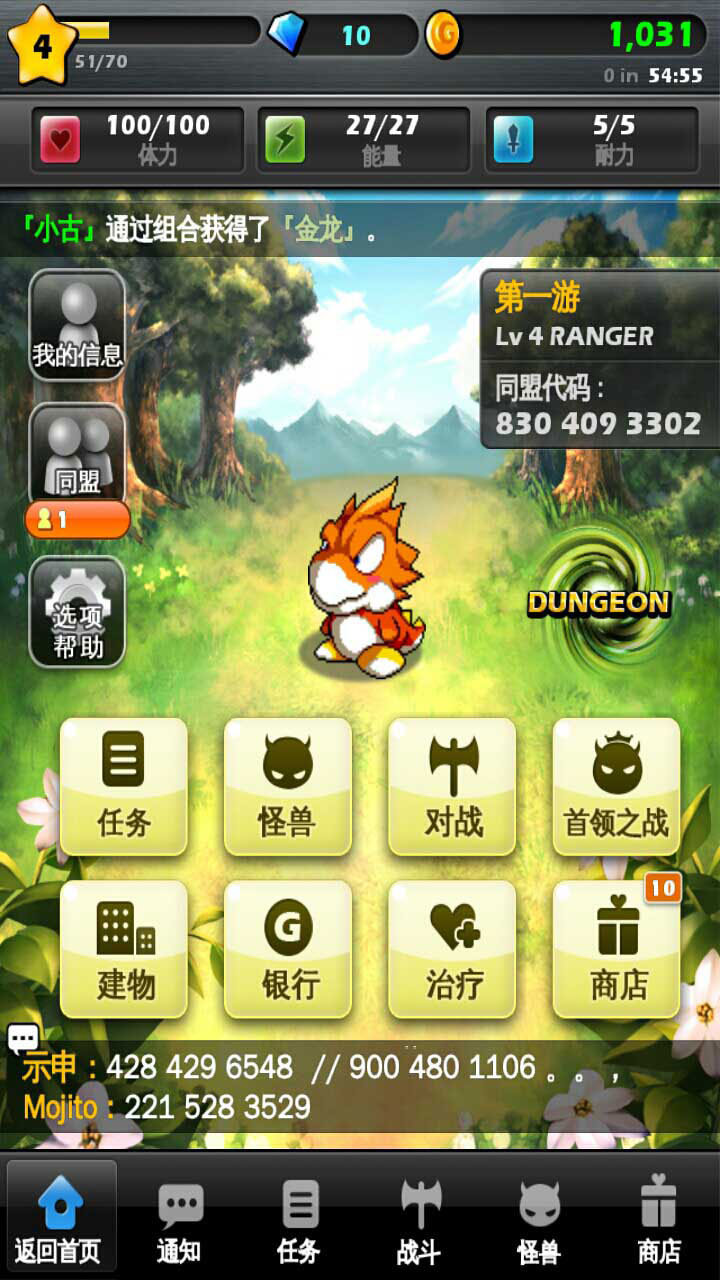Switch to 返回首页 home tab
Screen dimensions: 720x1280
click(60, 1217)
